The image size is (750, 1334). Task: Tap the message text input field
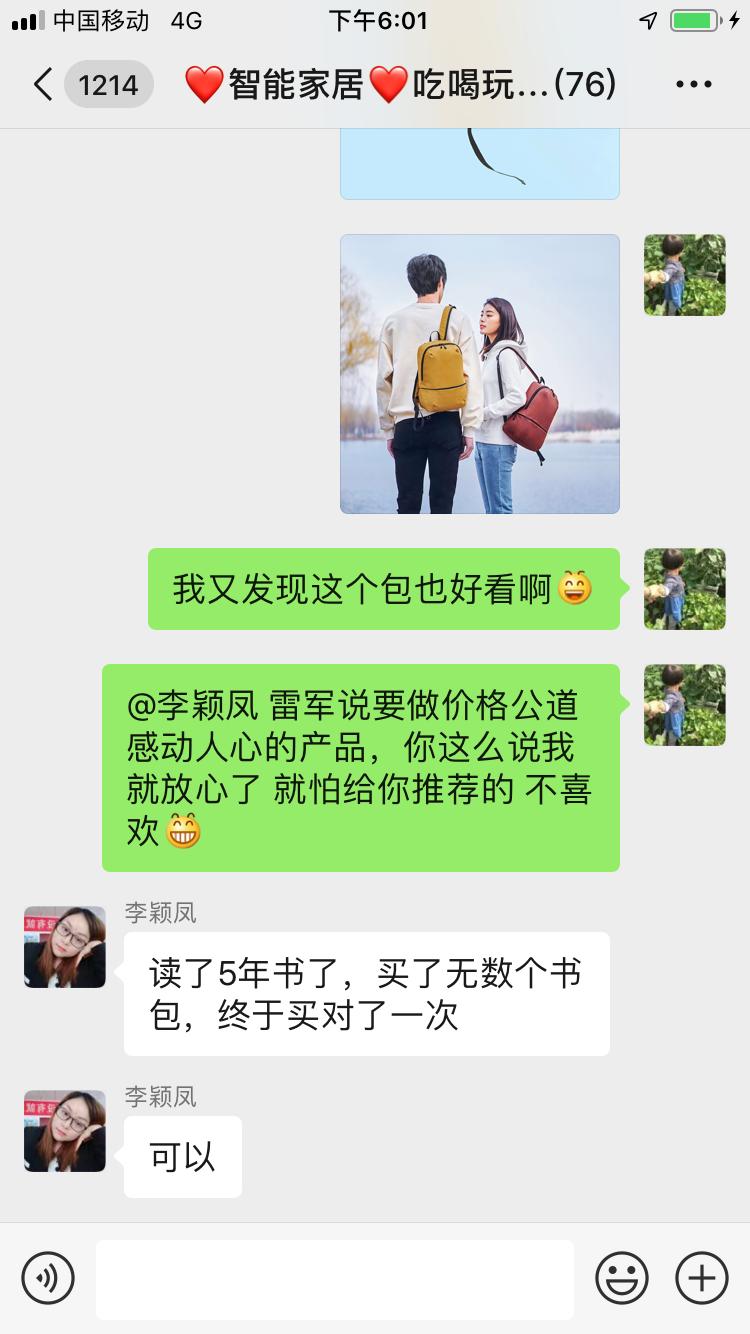click(335, 1278)
